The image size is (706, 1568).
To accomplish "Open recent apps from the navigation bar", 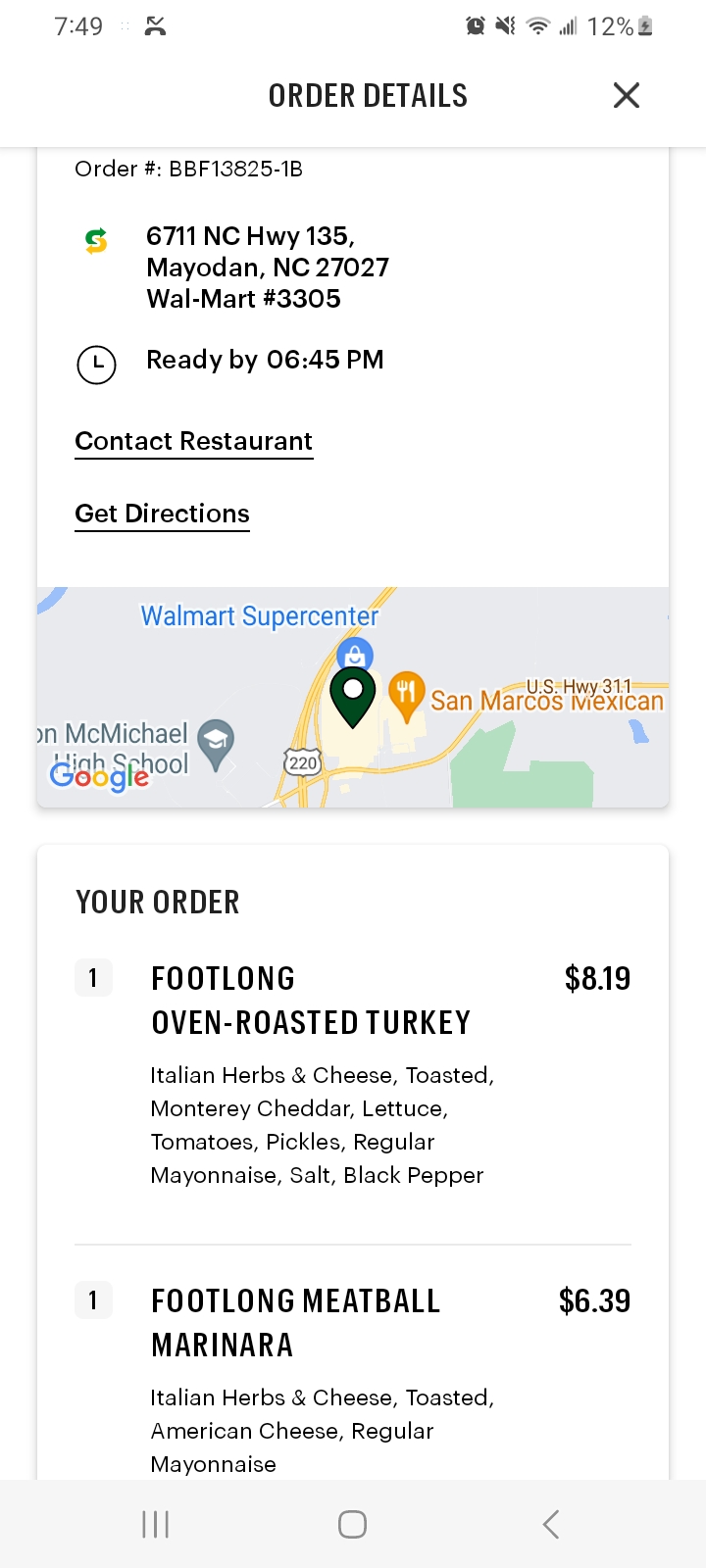I will (x=156, y=1524).
